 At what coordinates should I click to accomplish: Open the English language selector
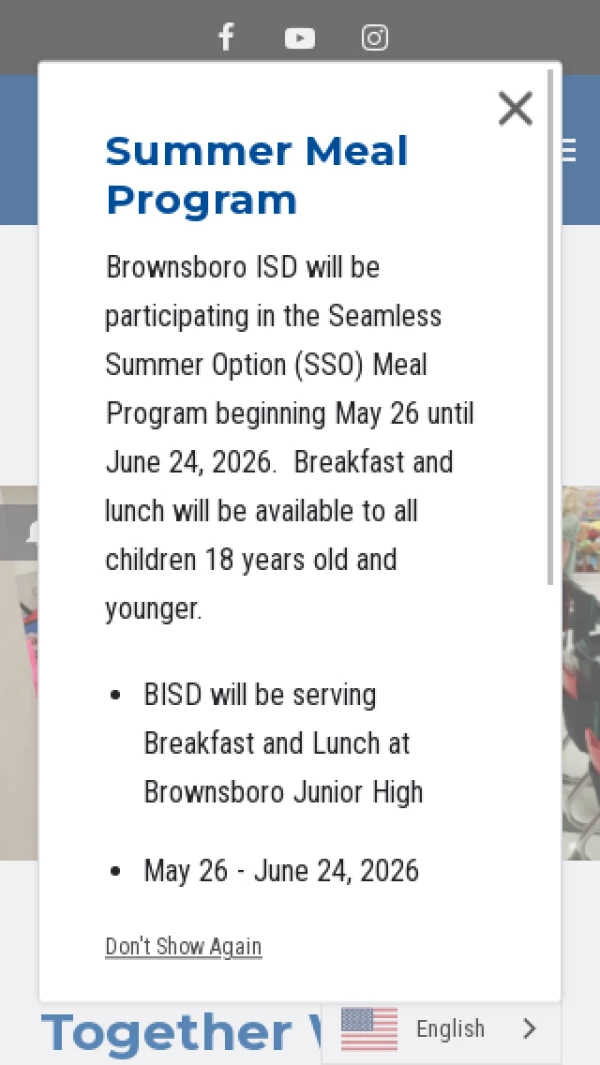click(x=441, y=1028)
